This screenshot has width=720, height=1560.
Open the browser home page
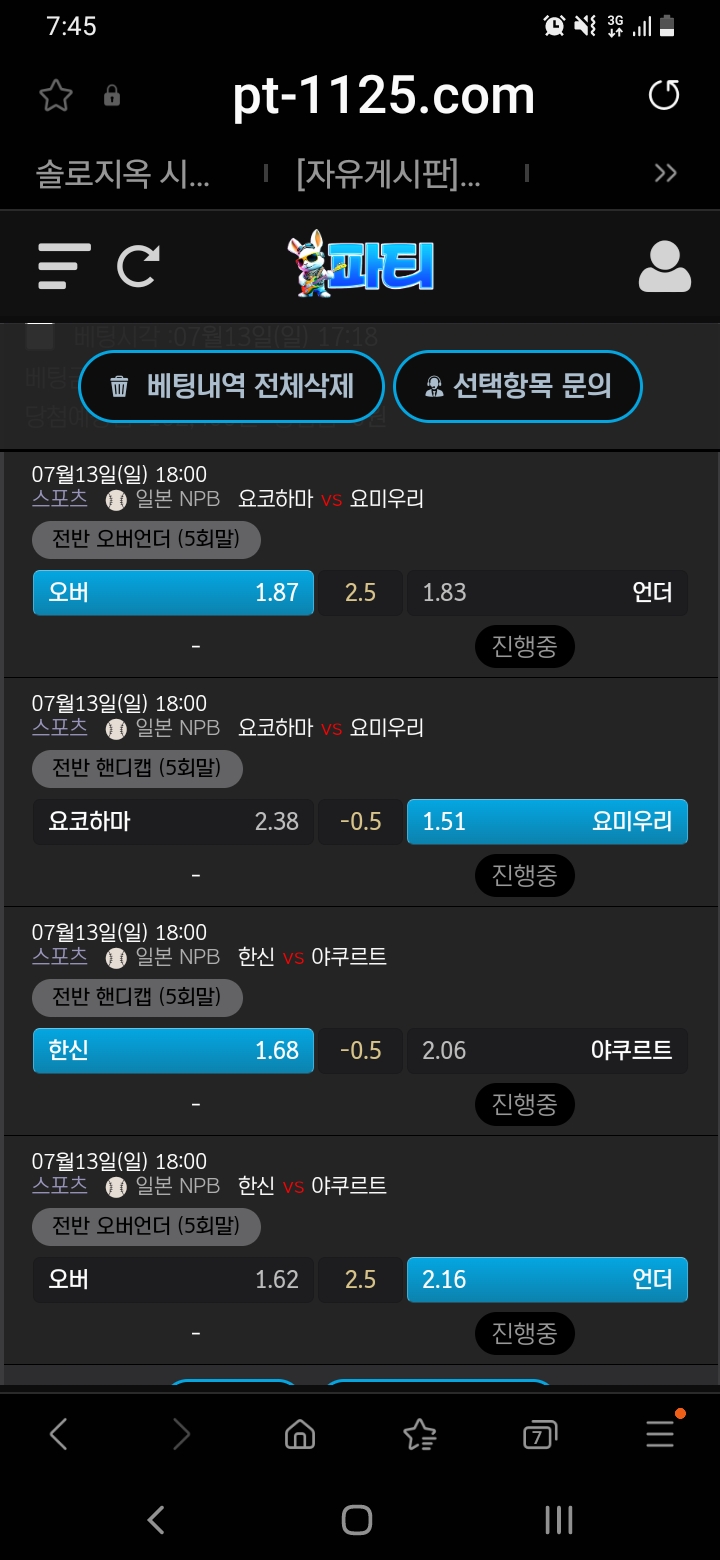[x=299, y=1435]
